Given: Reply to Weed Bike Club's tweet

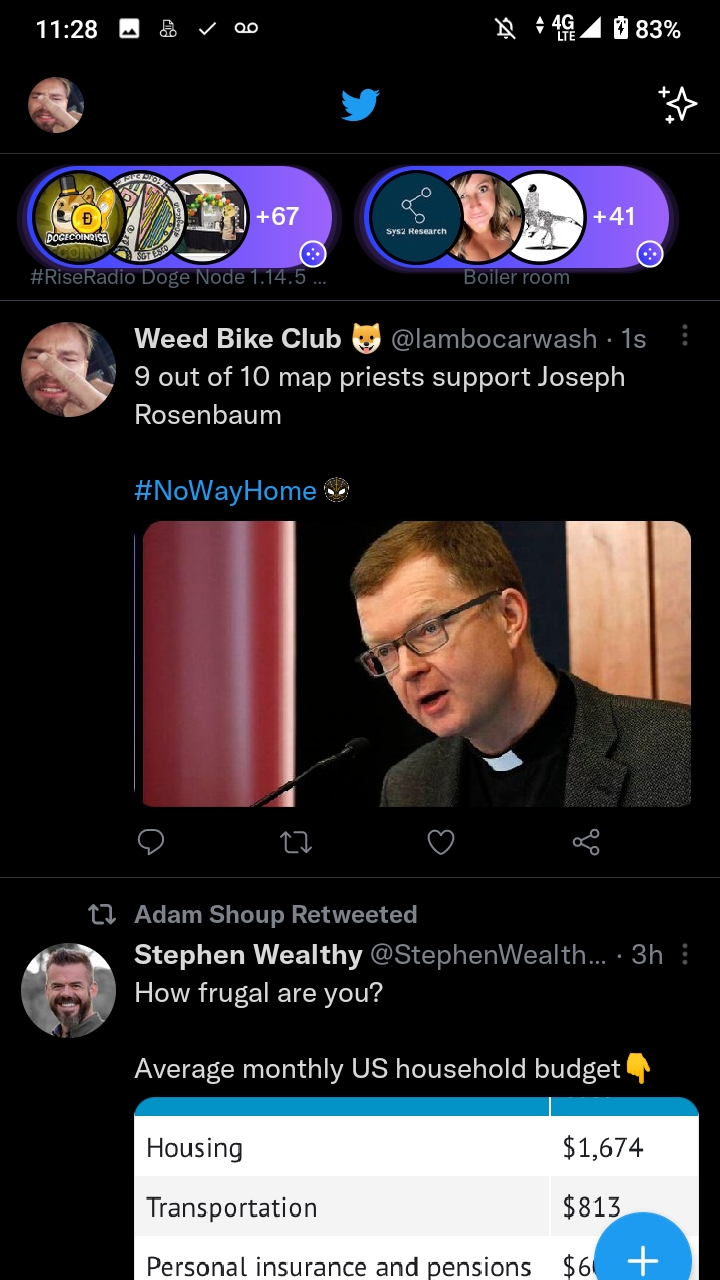Looking at the screenshot, I should [151, 843].
